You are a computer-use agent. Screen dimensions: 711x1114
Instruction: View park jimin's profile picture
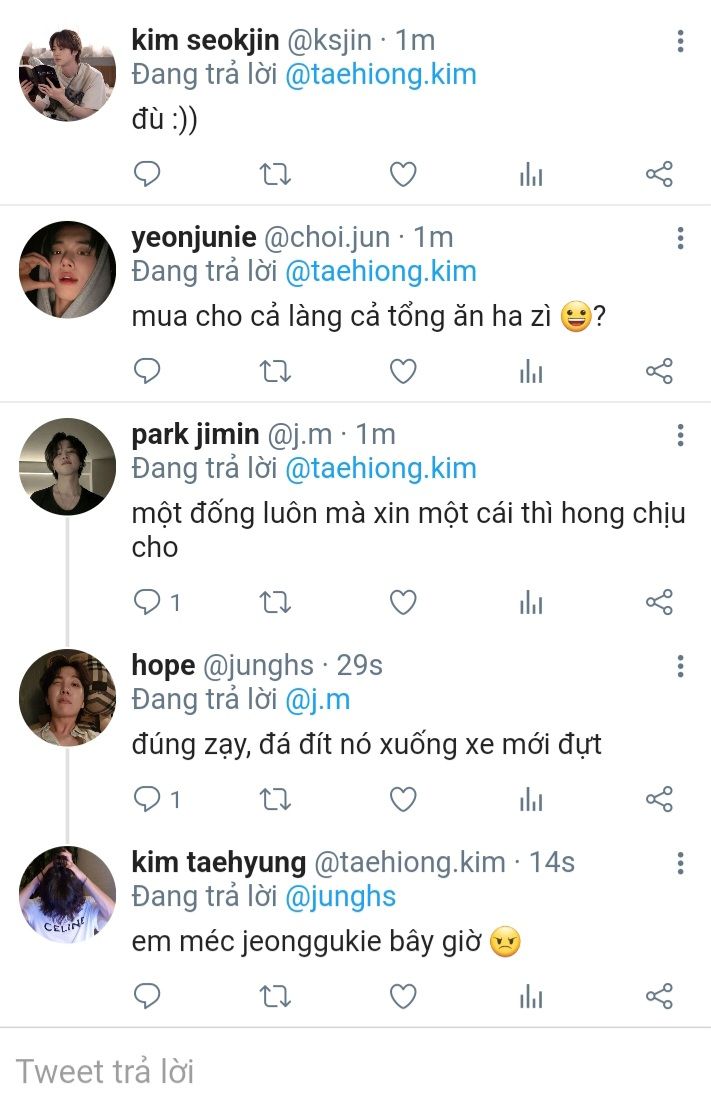coord(67,466)
